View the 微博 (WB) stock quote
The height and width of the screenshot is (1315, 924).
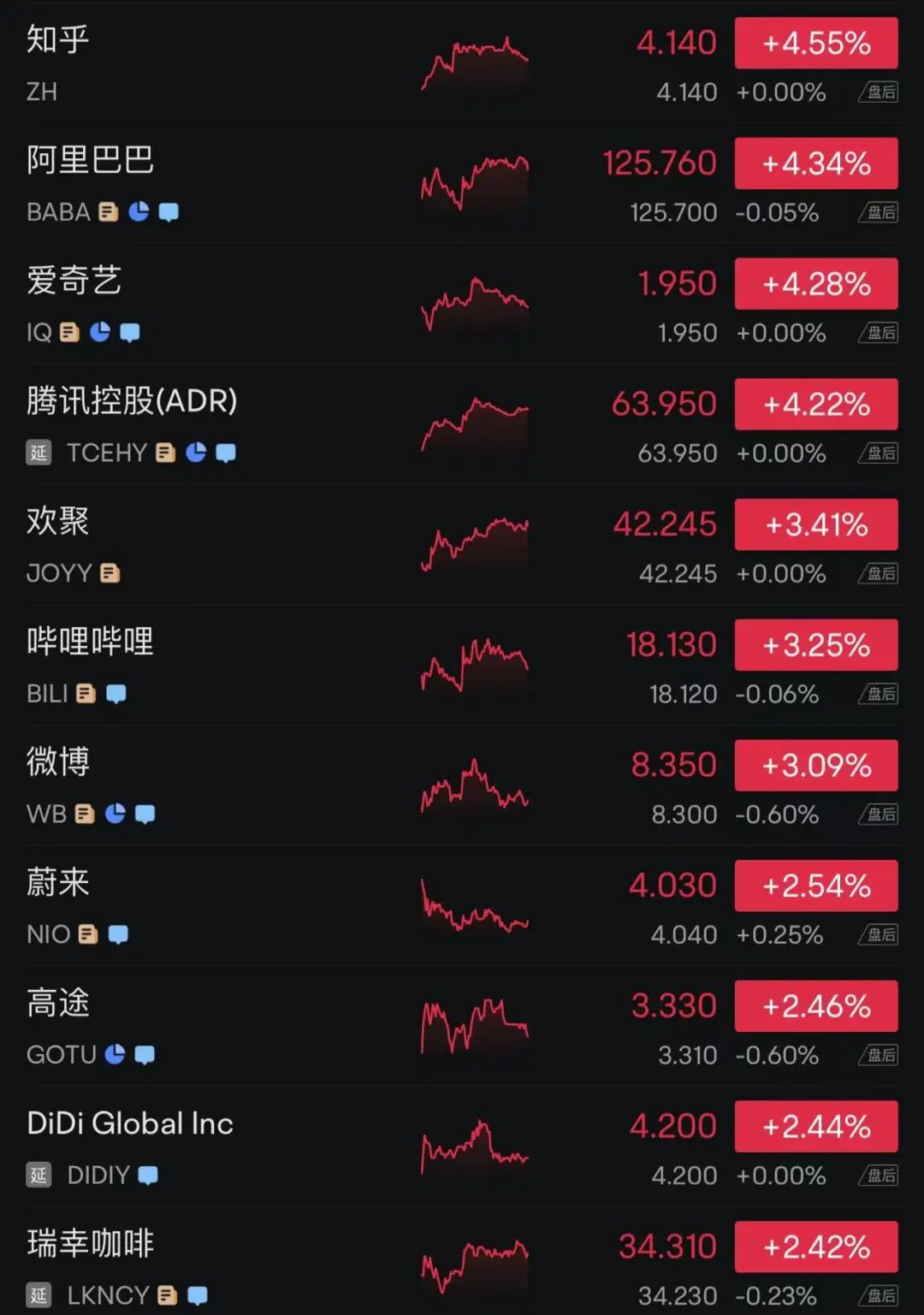point(58,762)
